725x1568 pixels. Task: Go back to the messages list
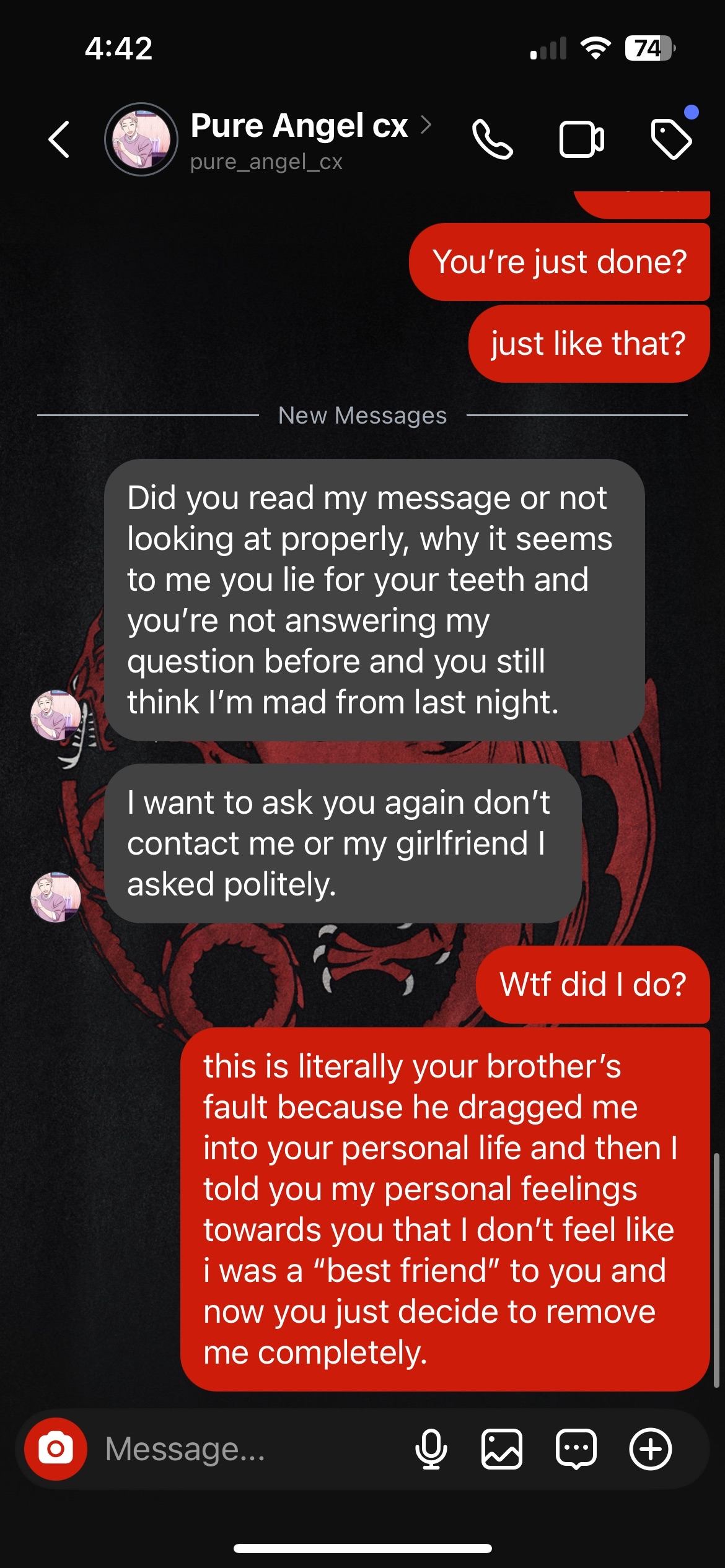[x=59, y=139]
